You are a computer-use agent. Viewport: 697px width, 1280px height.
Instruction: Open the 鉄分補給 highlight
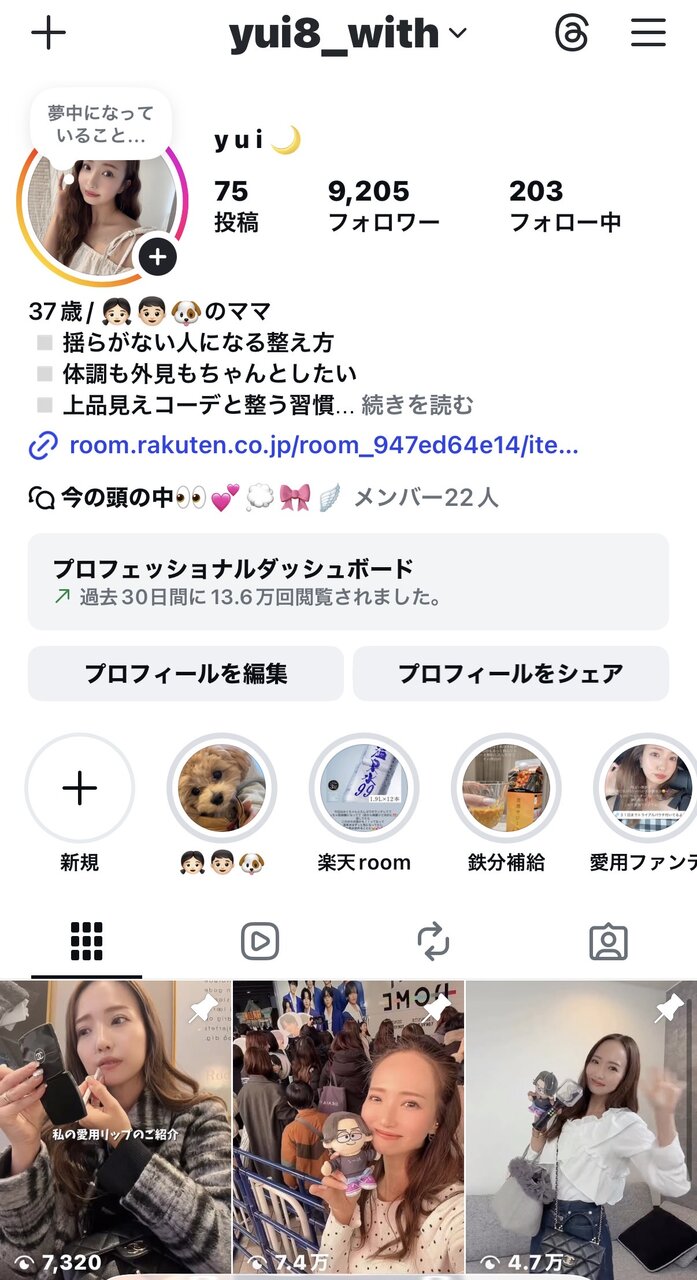coord(506,789)
